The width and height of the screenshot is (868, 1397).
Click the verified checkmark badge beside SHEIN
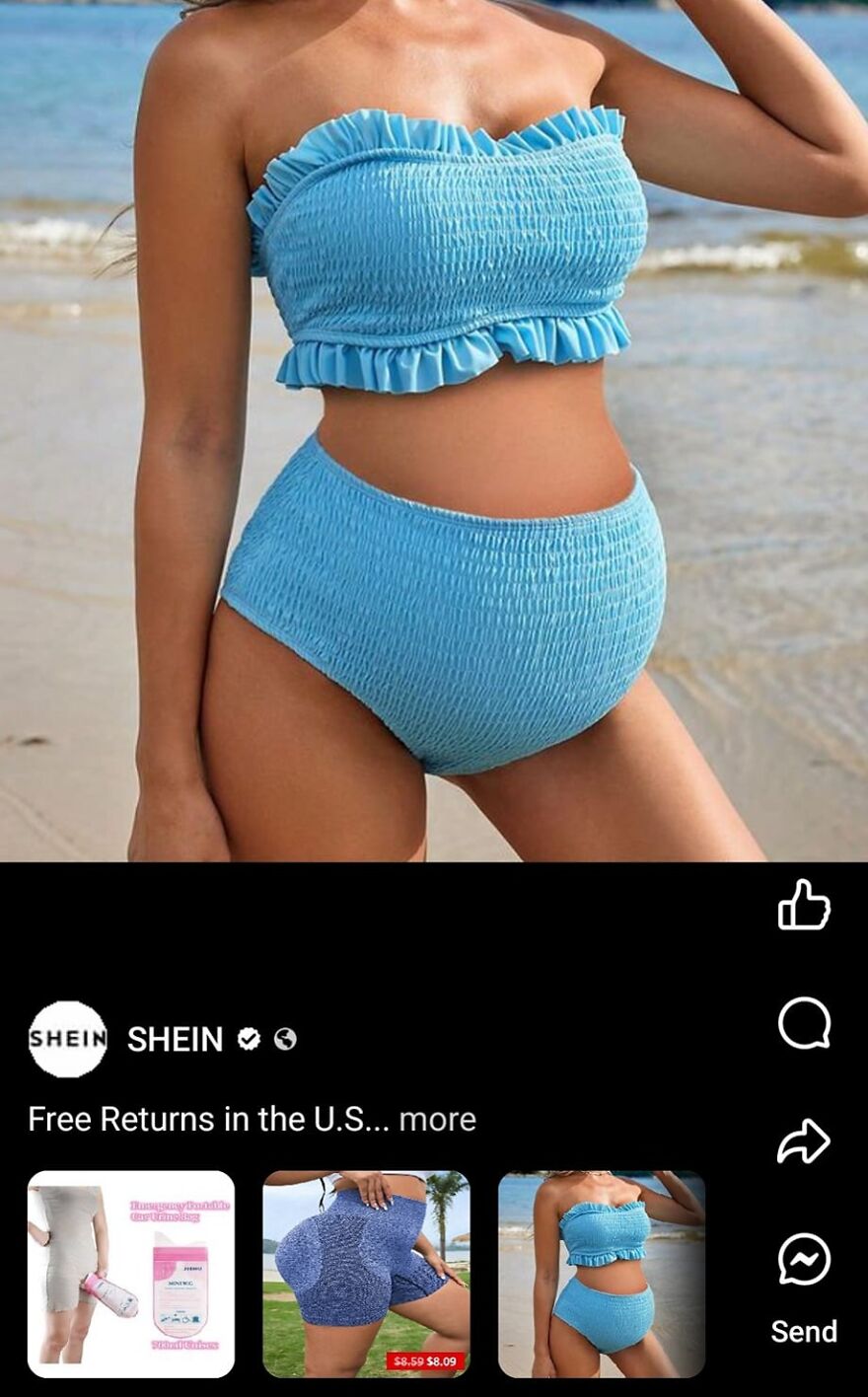pyautogui.click(x=249, y=1038)
